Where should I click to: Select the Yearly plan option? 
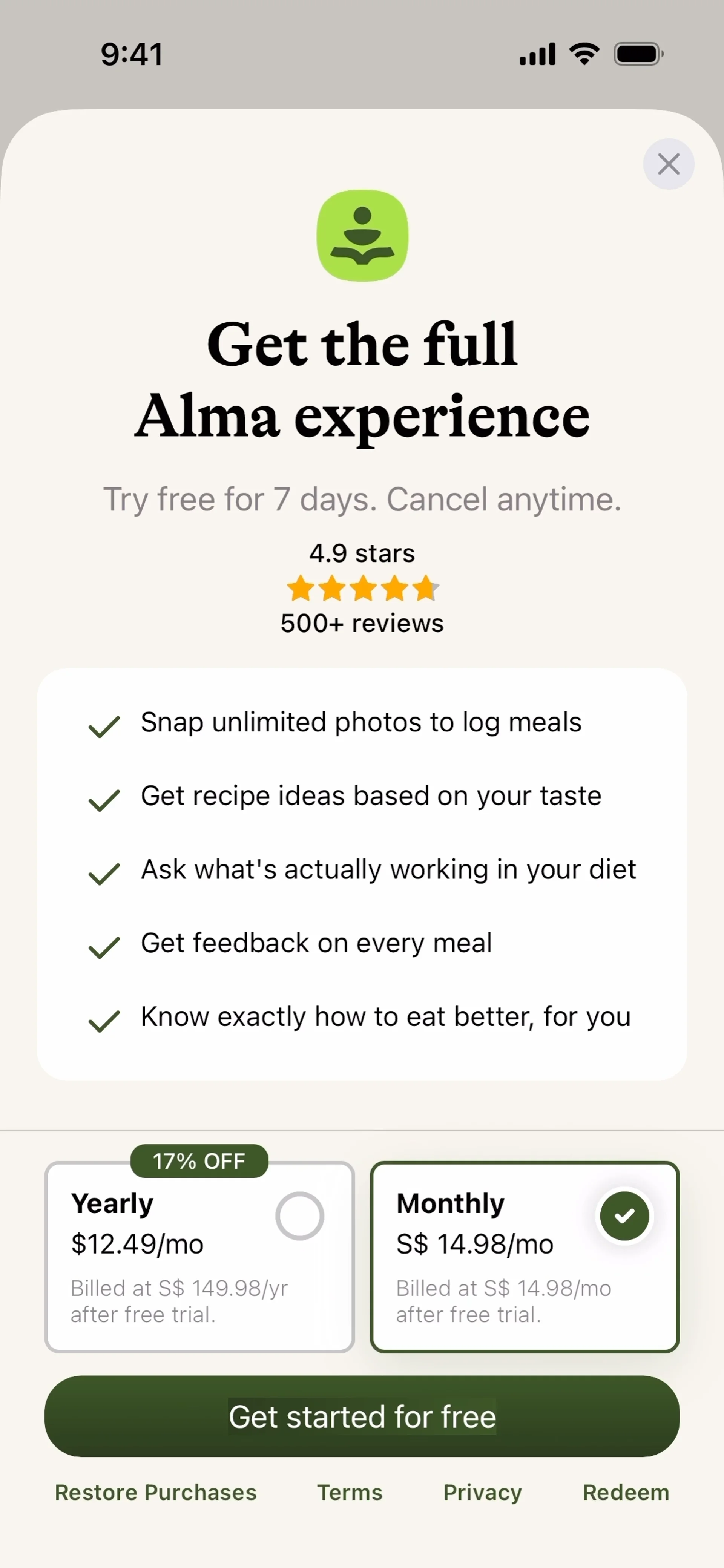(x=199, y=1256)
